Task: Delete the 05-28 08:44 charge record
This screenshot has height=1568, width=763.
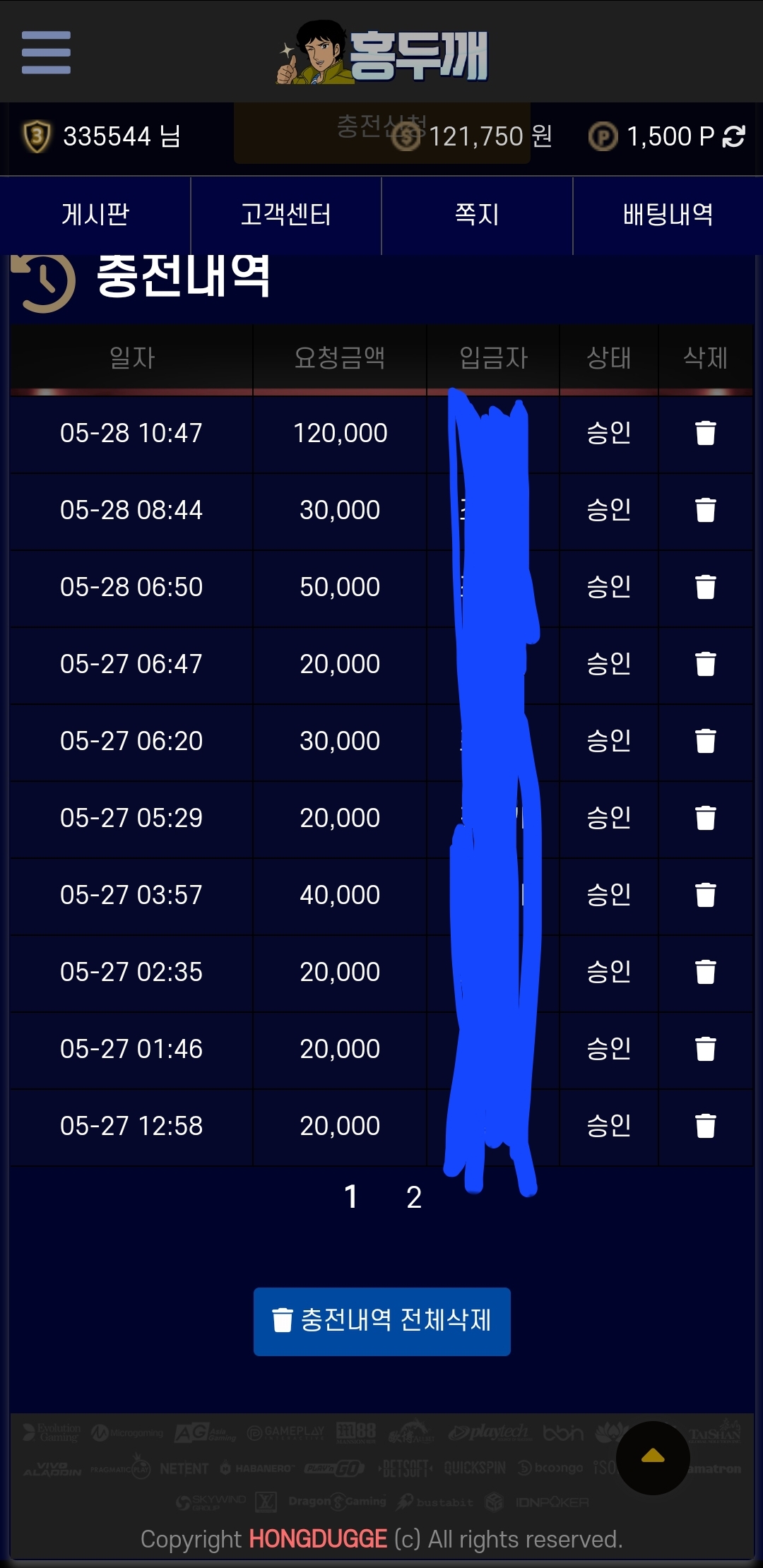Action: [x=706, y=510]
